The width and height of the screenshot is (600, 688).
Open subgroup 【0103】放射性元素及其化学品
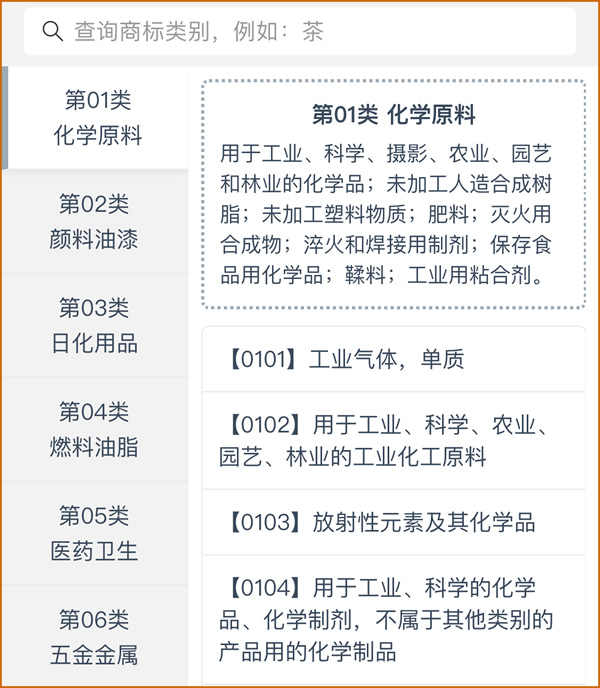tap(393, 522)
